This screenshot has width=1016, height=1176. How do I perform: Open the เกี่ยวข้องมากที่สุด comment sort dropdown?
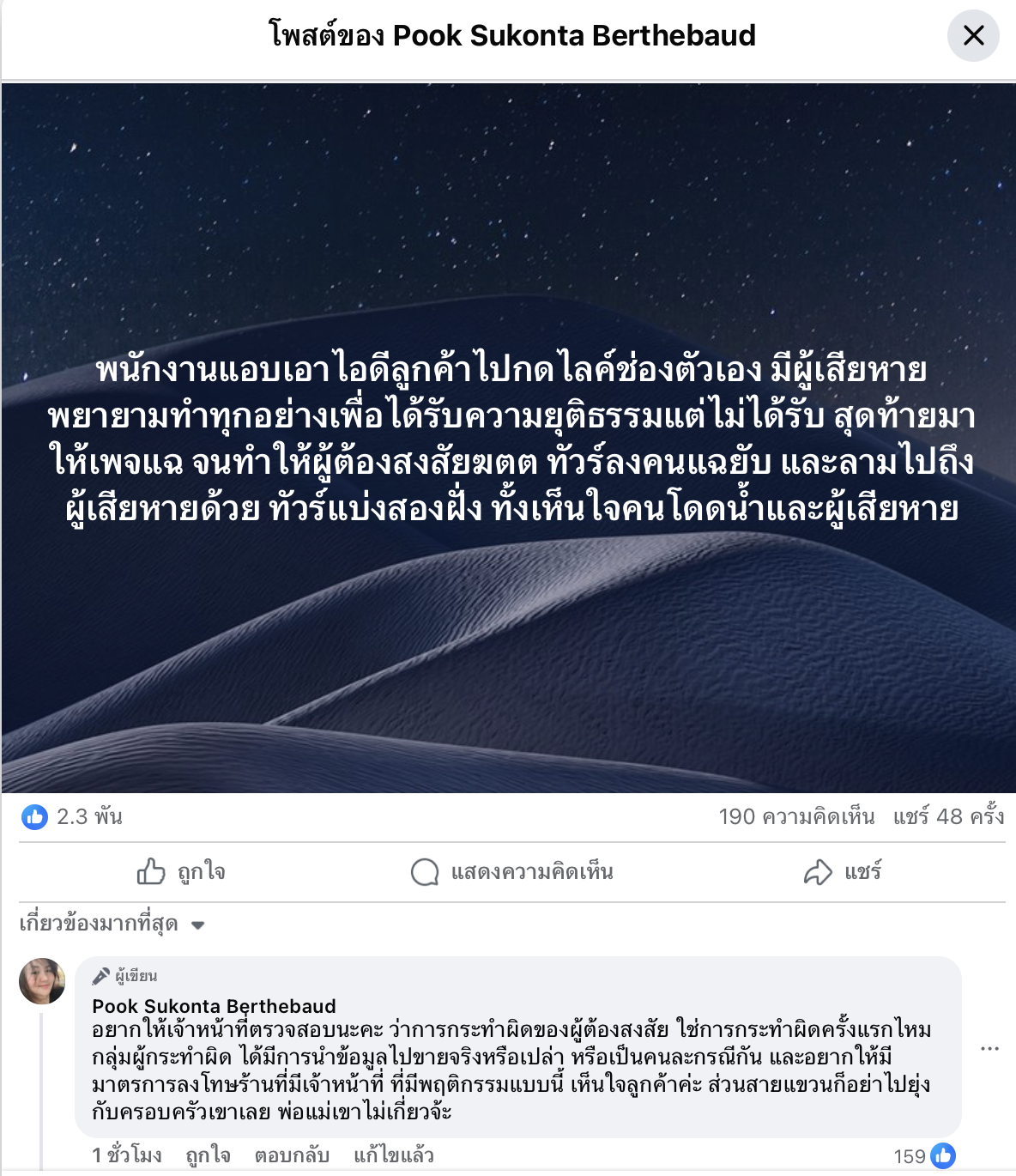pos(112,924)
